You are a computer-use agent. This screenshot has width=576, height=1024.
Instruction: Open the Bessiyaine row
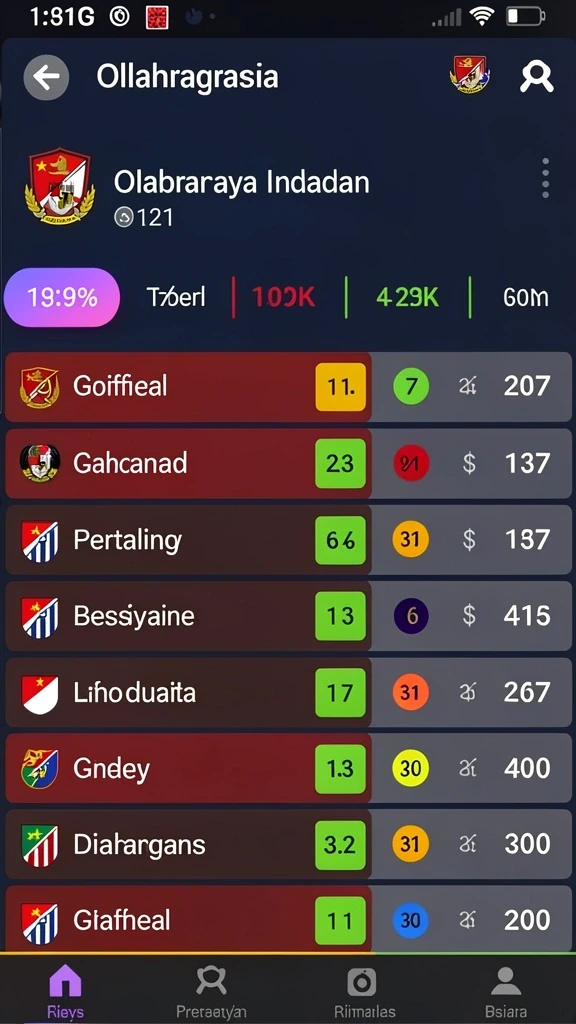289,616
